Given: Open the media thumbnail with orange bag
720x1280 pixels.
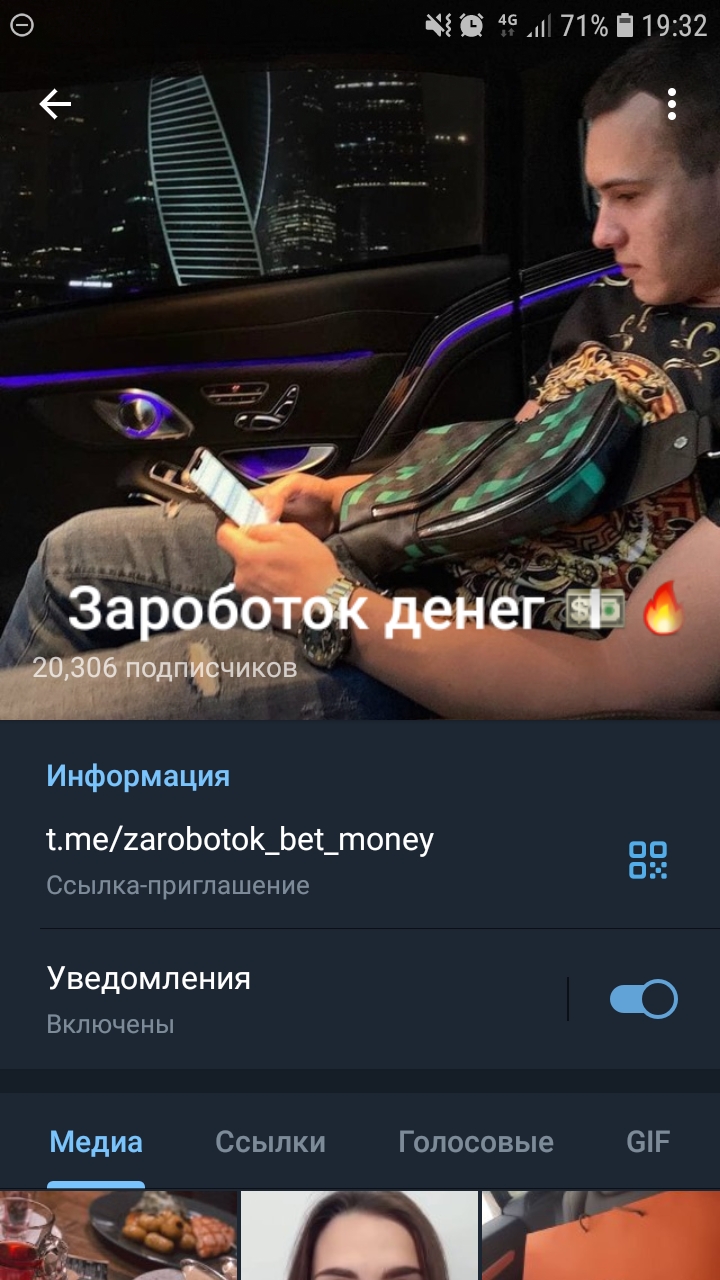Looking at the screenshot, I should pos(601,1236).
